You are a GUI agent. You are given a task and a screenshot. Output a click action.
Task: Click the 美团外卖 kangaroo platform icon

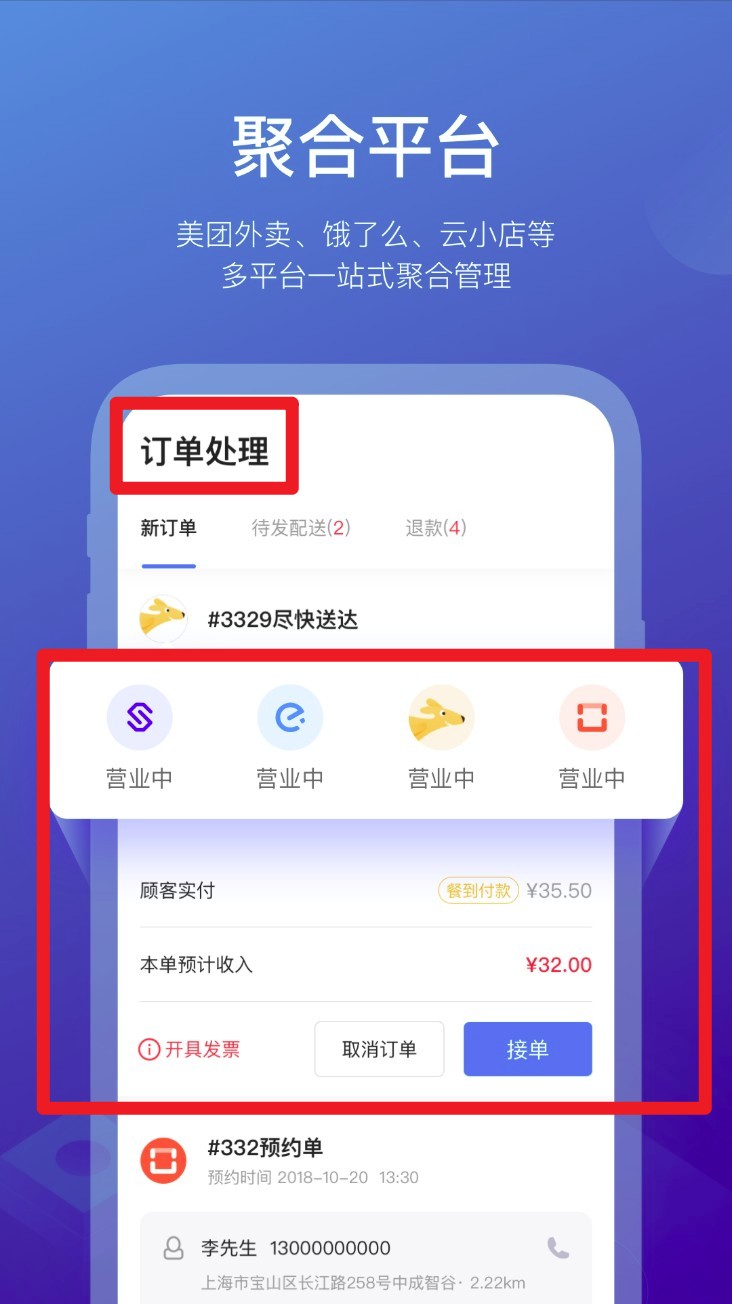(441, 716)
